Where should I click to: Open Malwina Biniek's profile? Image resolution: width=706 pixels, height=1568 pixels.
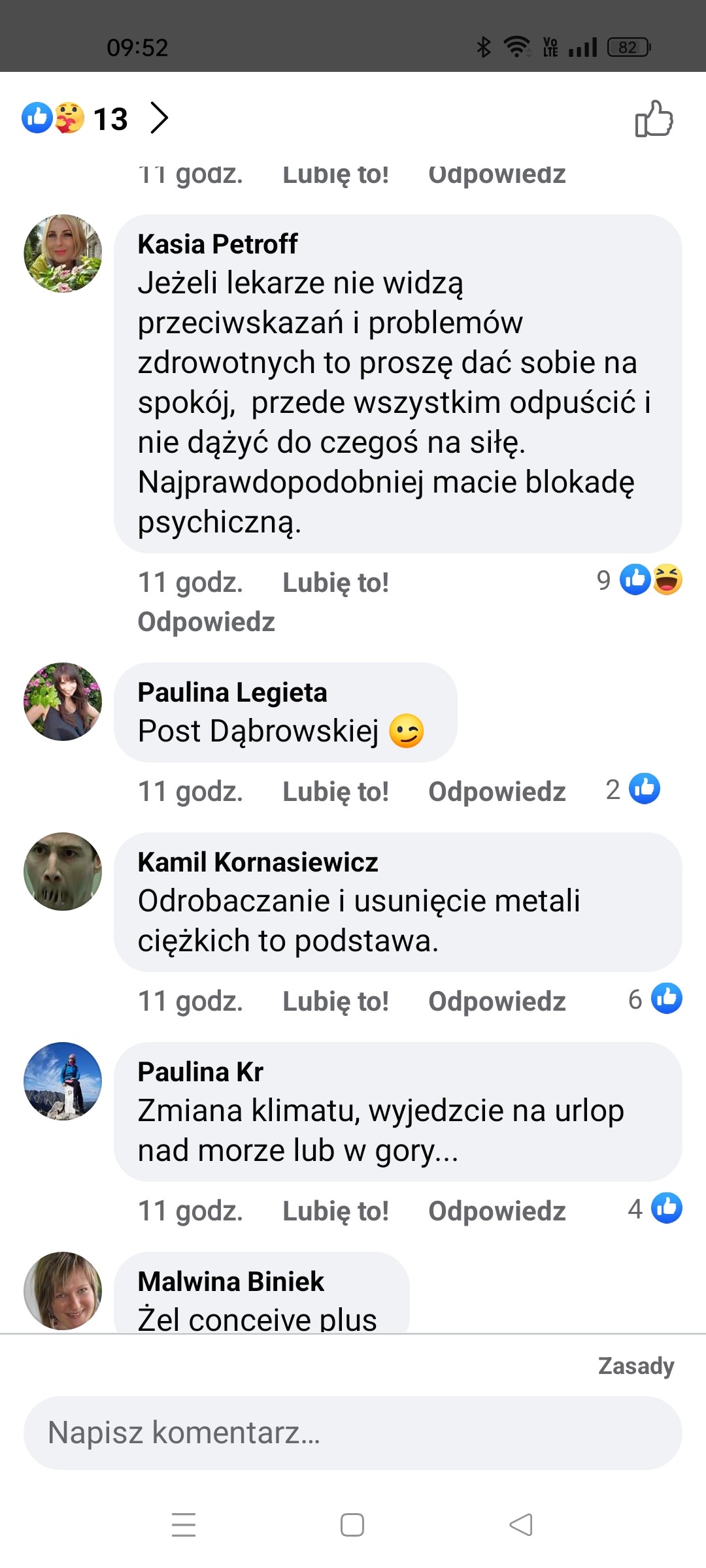pos(231,1281)
